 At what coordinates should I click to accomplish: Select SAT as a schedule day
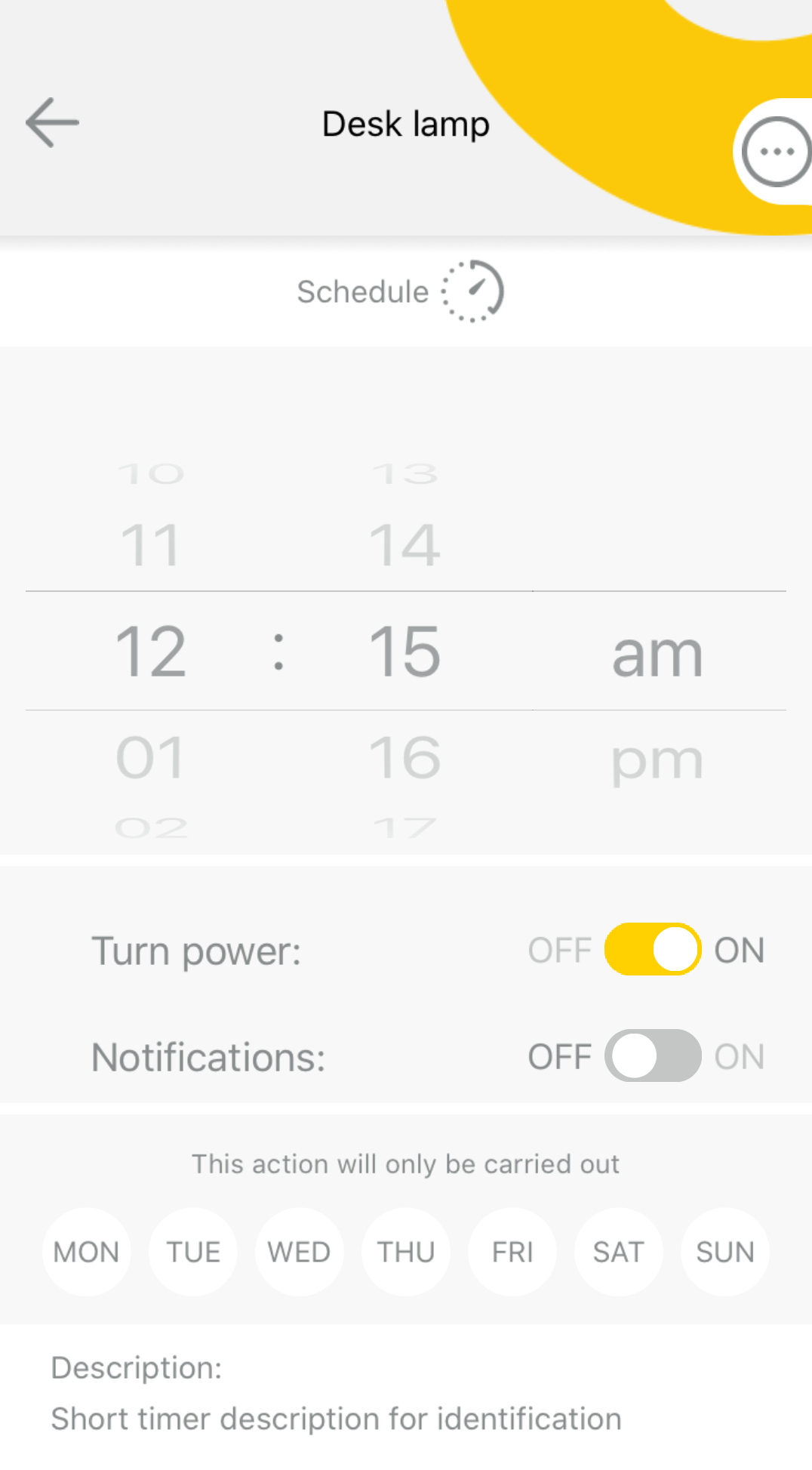(619, 1252)
